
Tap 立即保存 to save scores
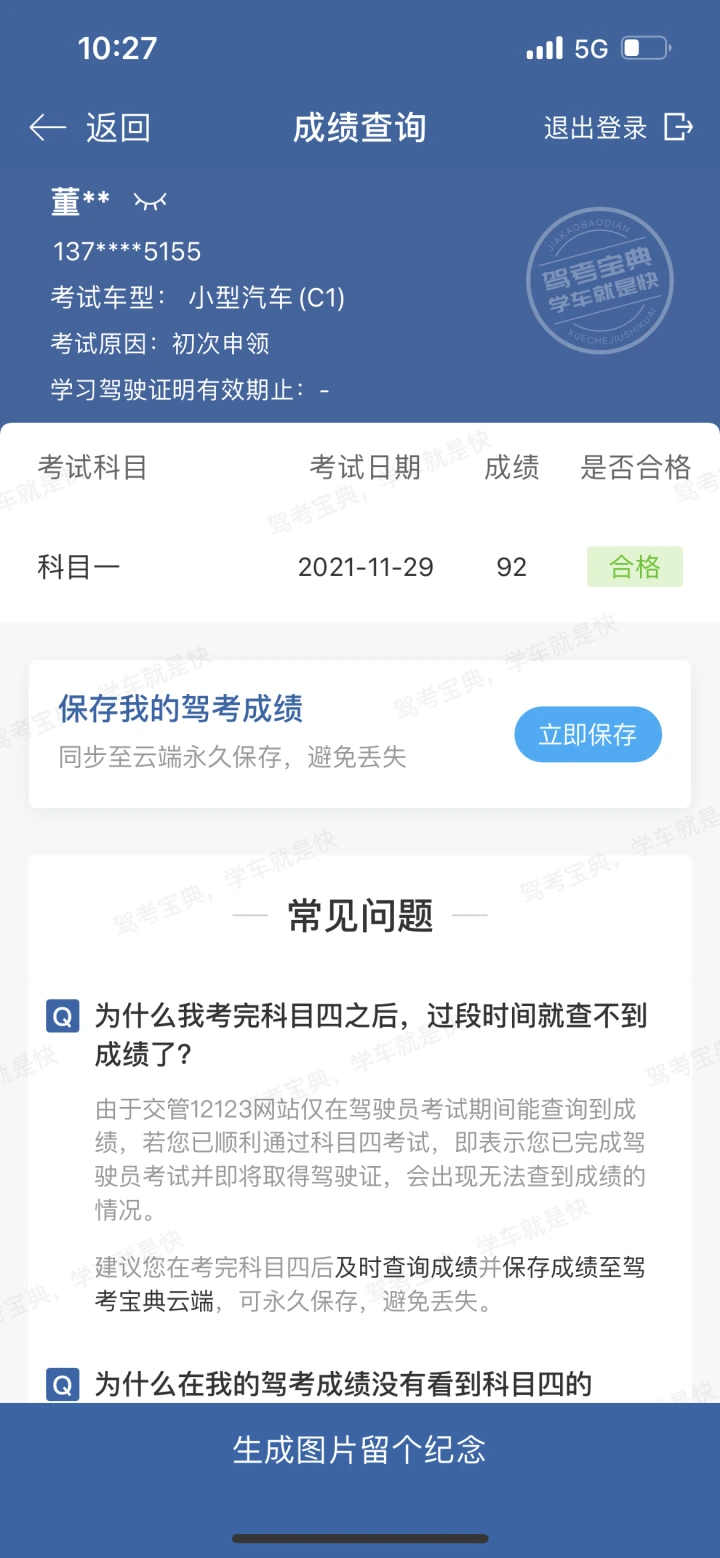tap(588, 735)
